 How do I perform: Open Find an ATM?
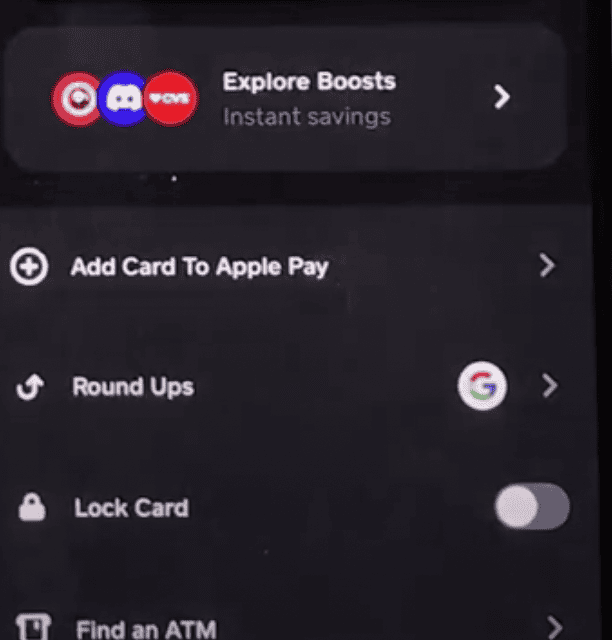tap(146, 629)
